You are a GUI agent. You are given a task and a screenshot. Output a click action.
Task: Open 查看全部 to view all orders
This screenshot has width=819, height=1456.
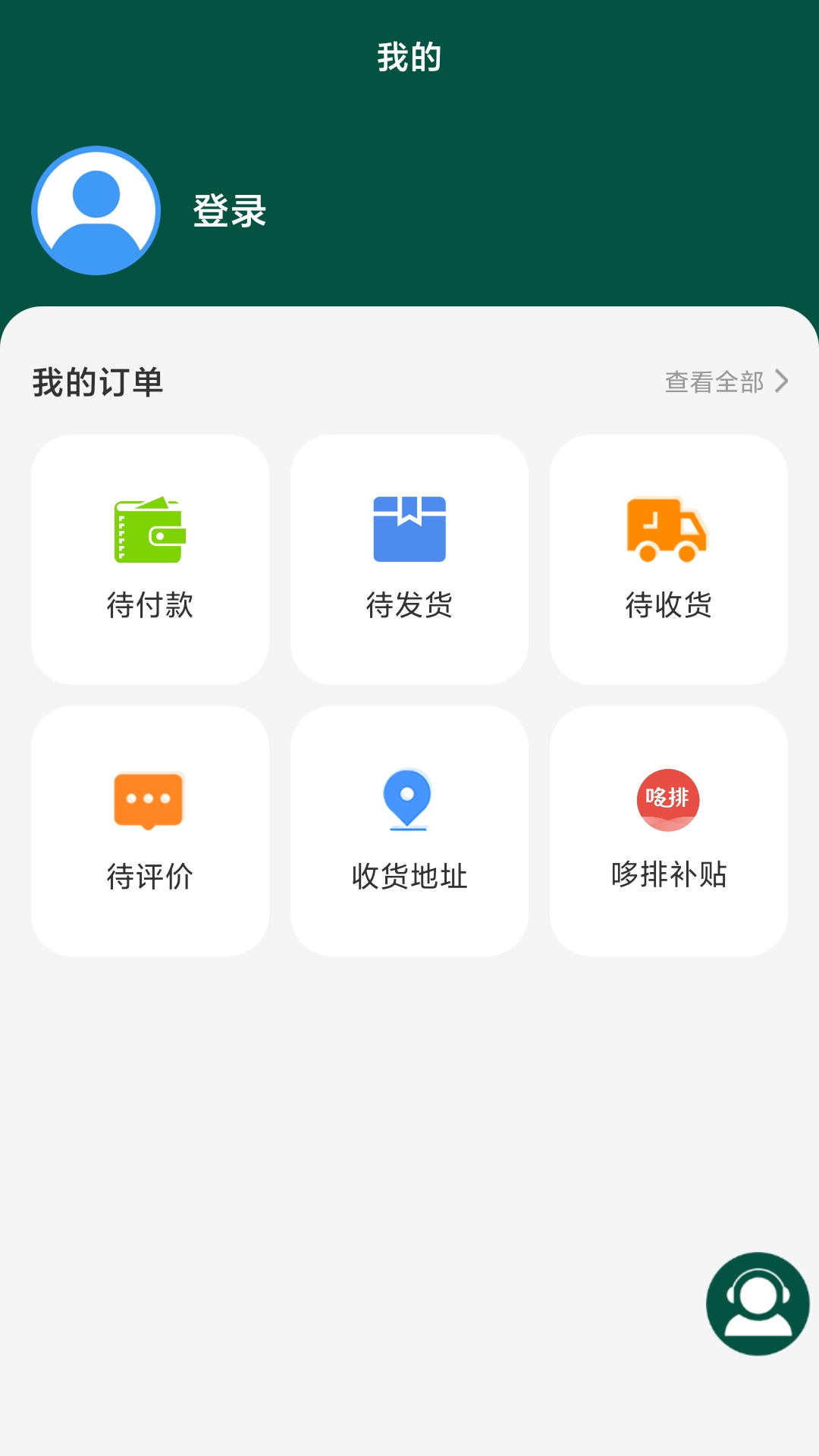726,381
